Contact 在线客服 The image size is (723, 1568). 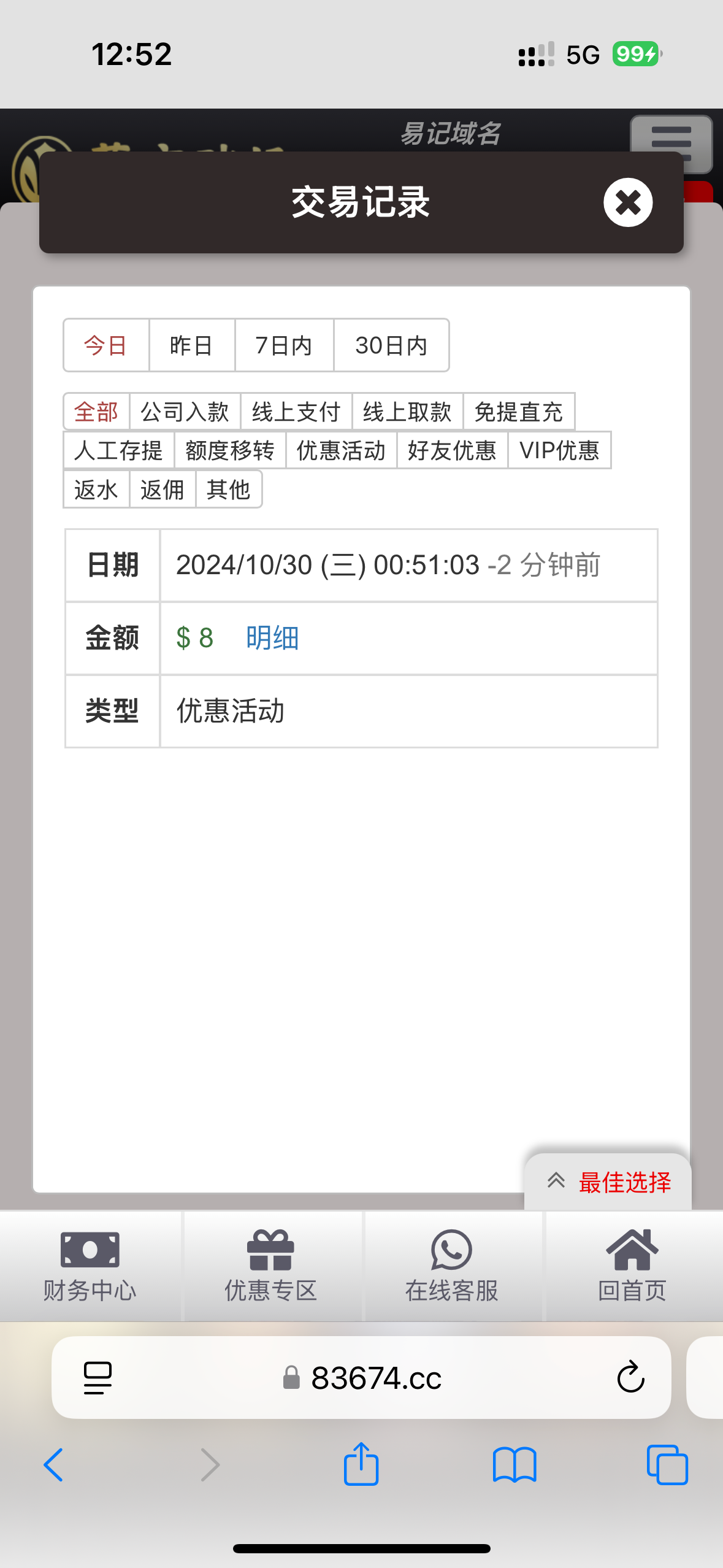[452, 1266]
